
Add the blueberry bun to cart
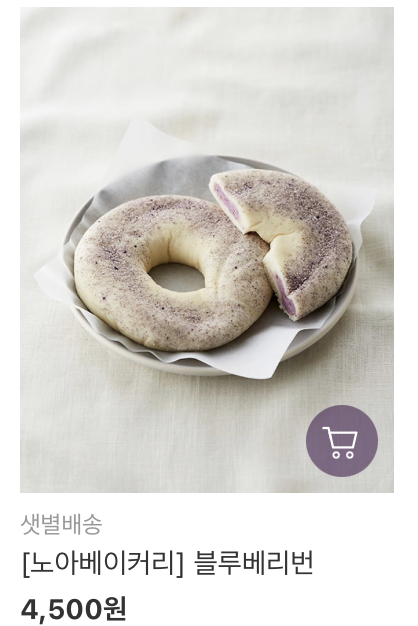pyautogui.click(x=342, y=441)
